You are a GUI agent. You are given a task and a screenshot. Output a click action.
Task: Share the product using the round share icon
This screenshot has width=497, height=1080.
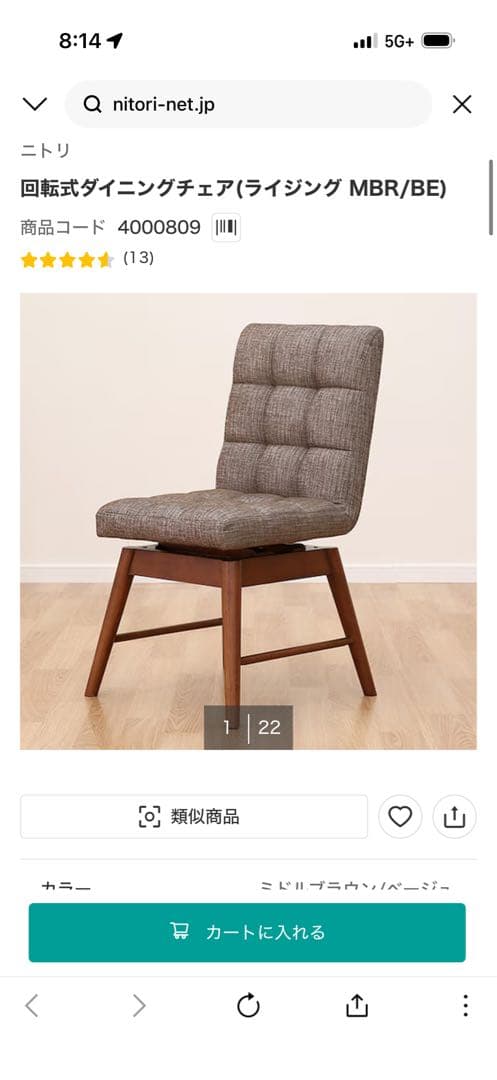tap(454, 817)
